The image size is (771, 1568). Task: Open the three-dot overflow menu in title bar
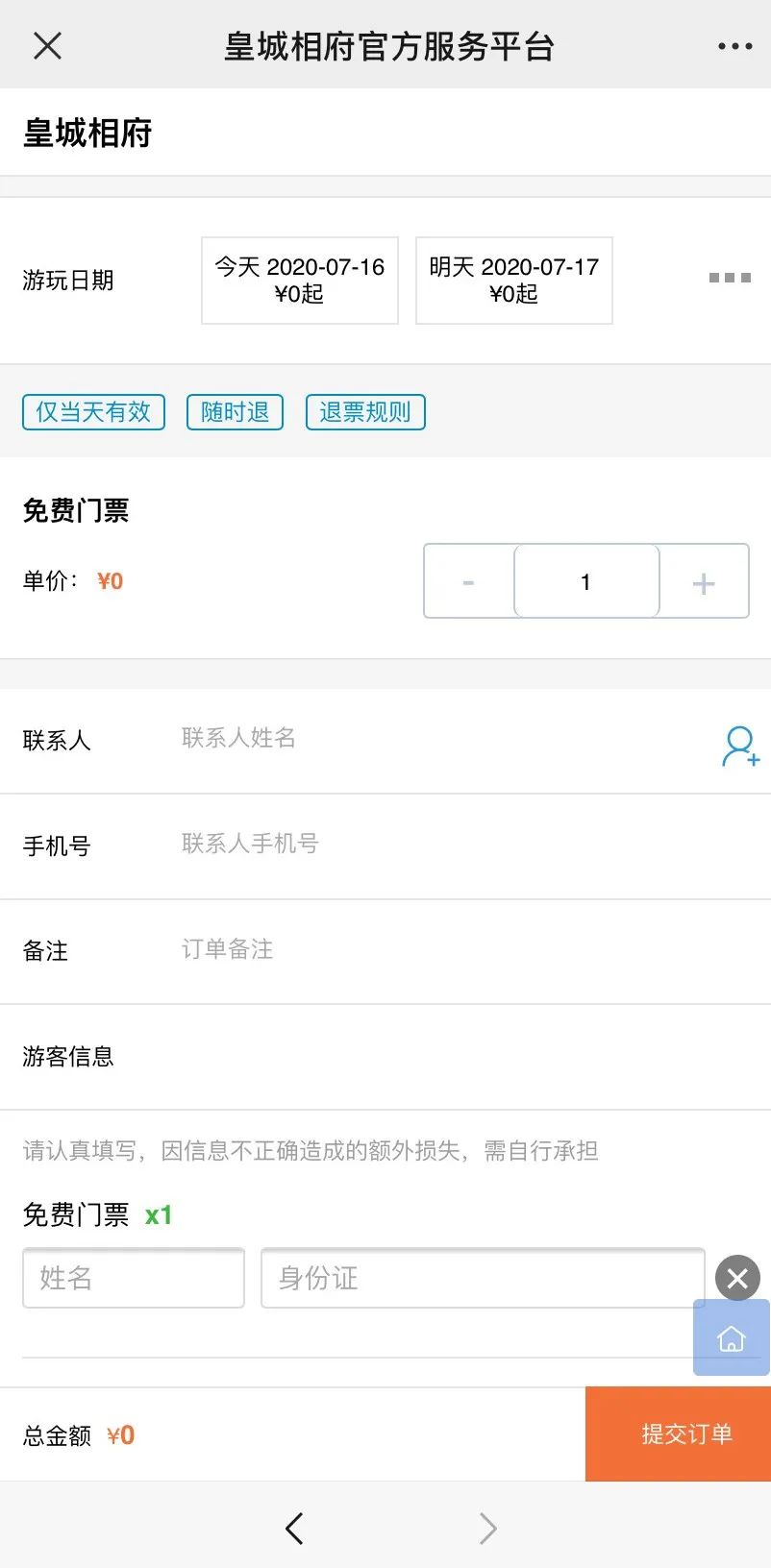(x=734, y=46)
